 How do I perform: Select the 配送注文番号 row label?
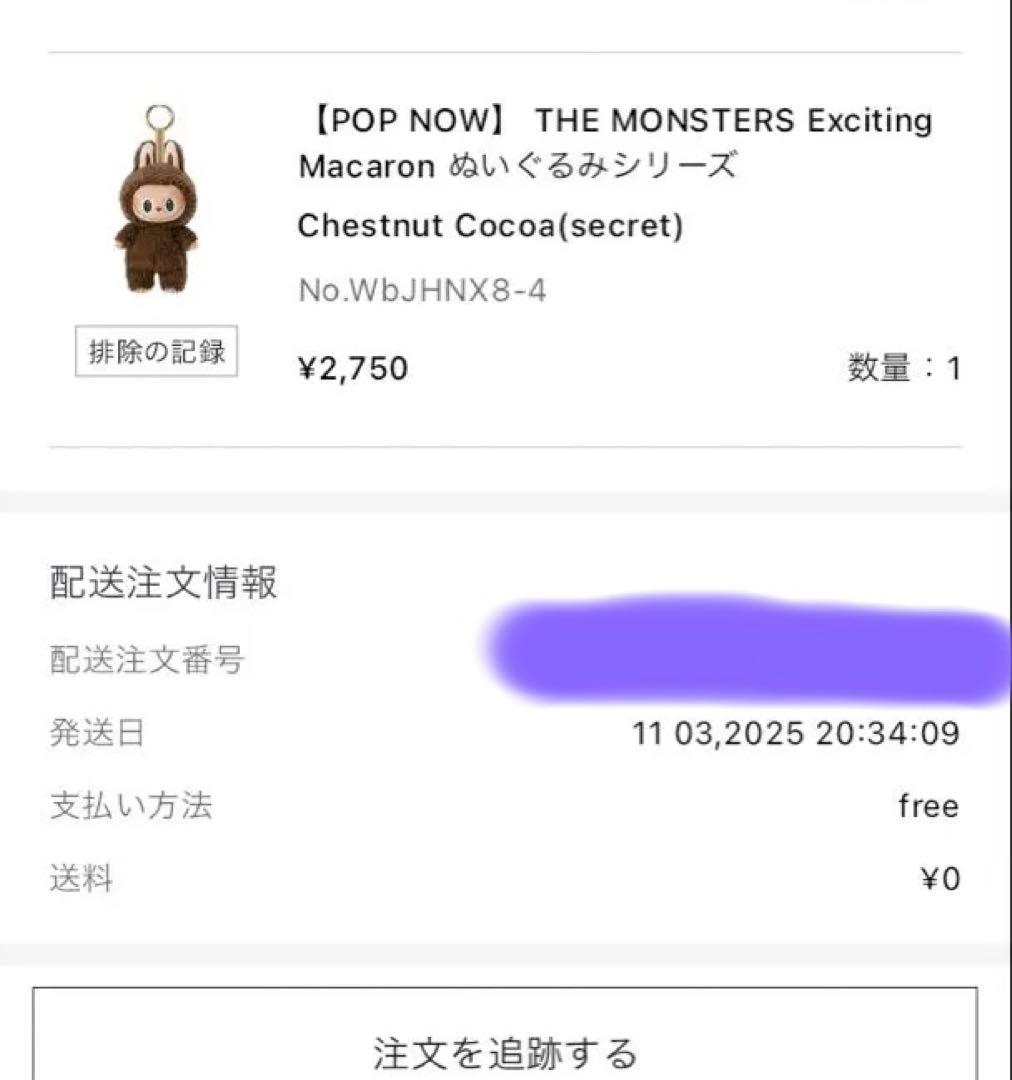tap(149, 660)
